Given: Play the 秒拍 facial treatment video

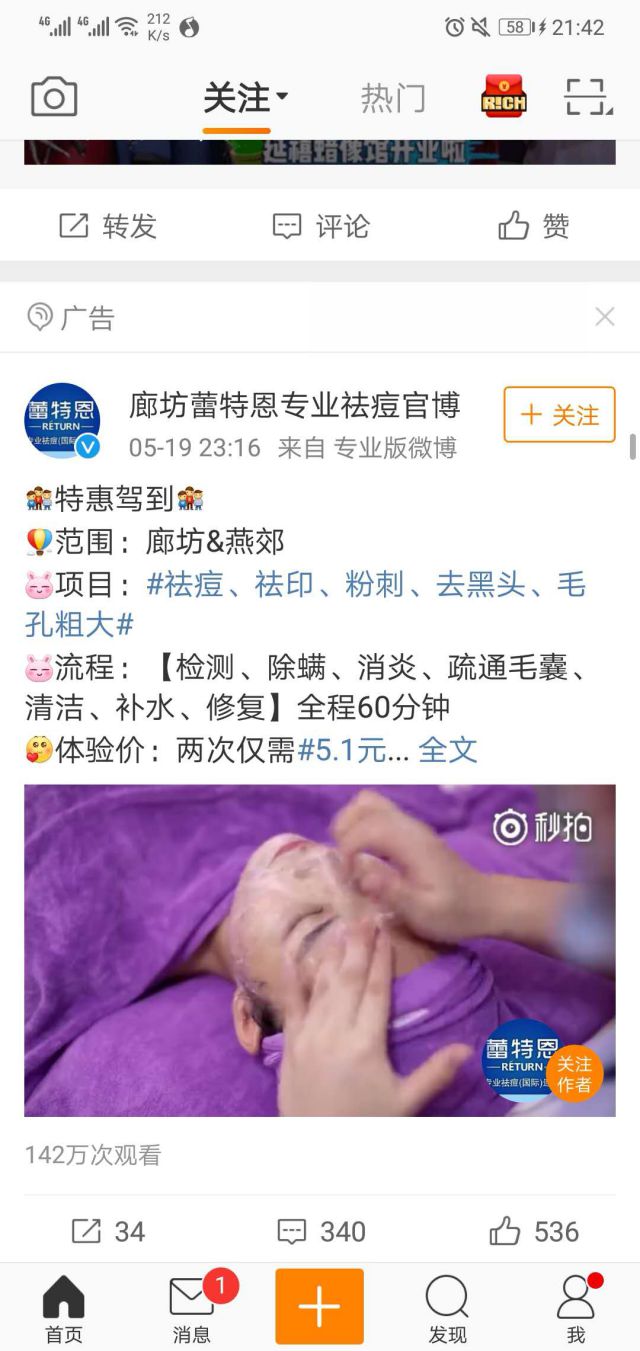Looking at the screenshot, I should (320, 950).
